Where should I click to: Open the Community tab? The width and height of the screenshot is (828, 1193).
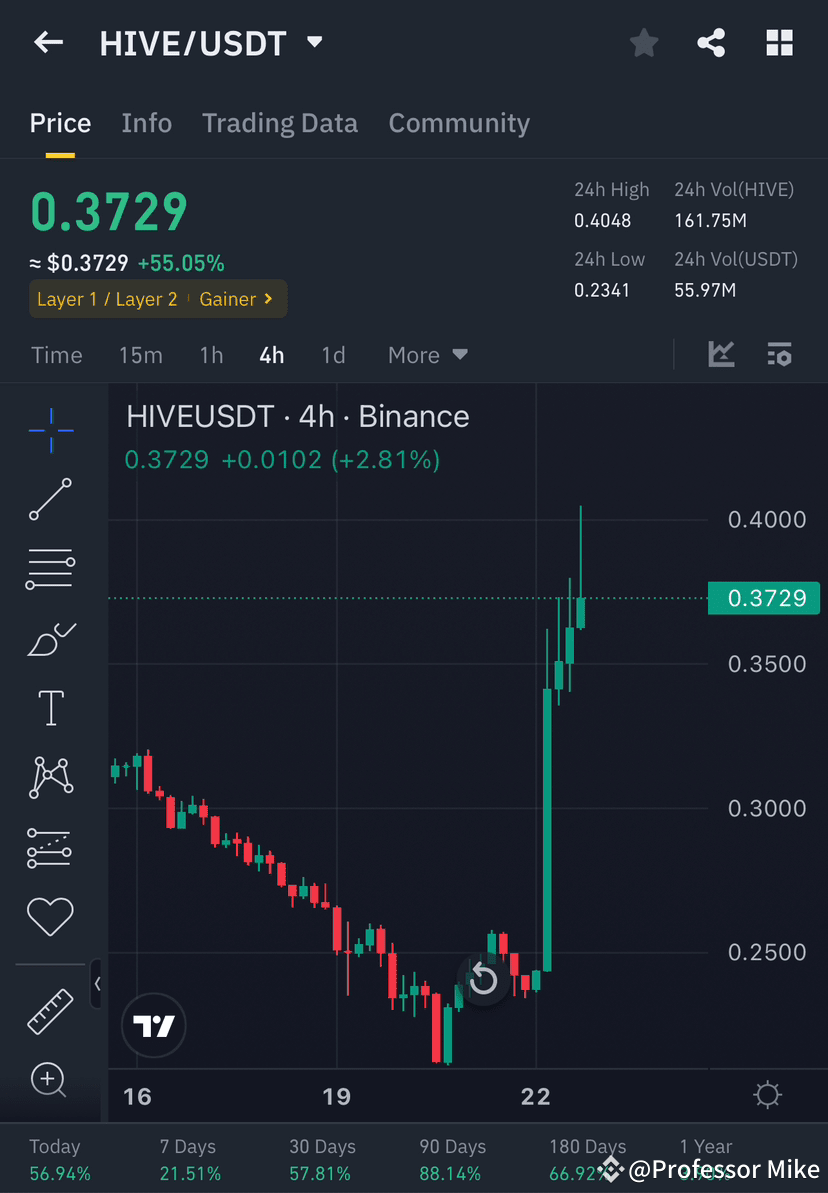(x=459, y=122)
